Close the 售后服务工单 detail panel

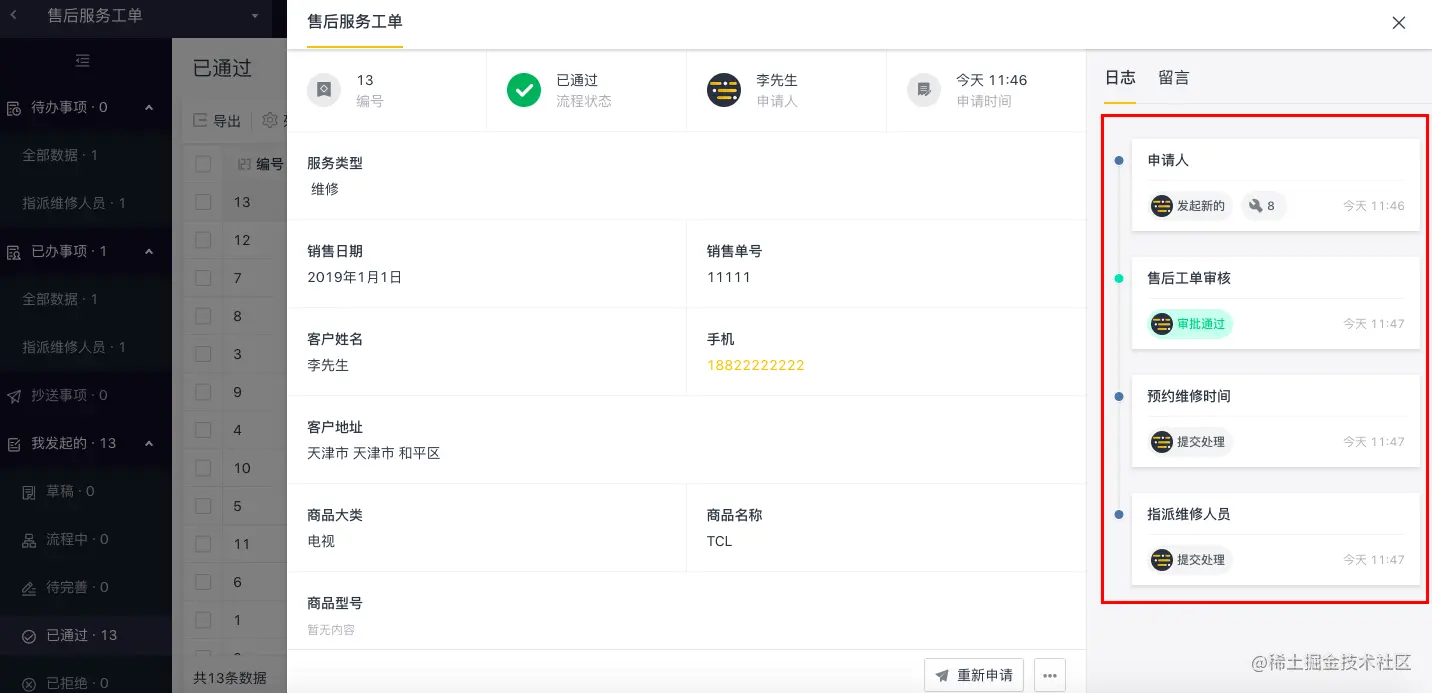pos(1399,23)
